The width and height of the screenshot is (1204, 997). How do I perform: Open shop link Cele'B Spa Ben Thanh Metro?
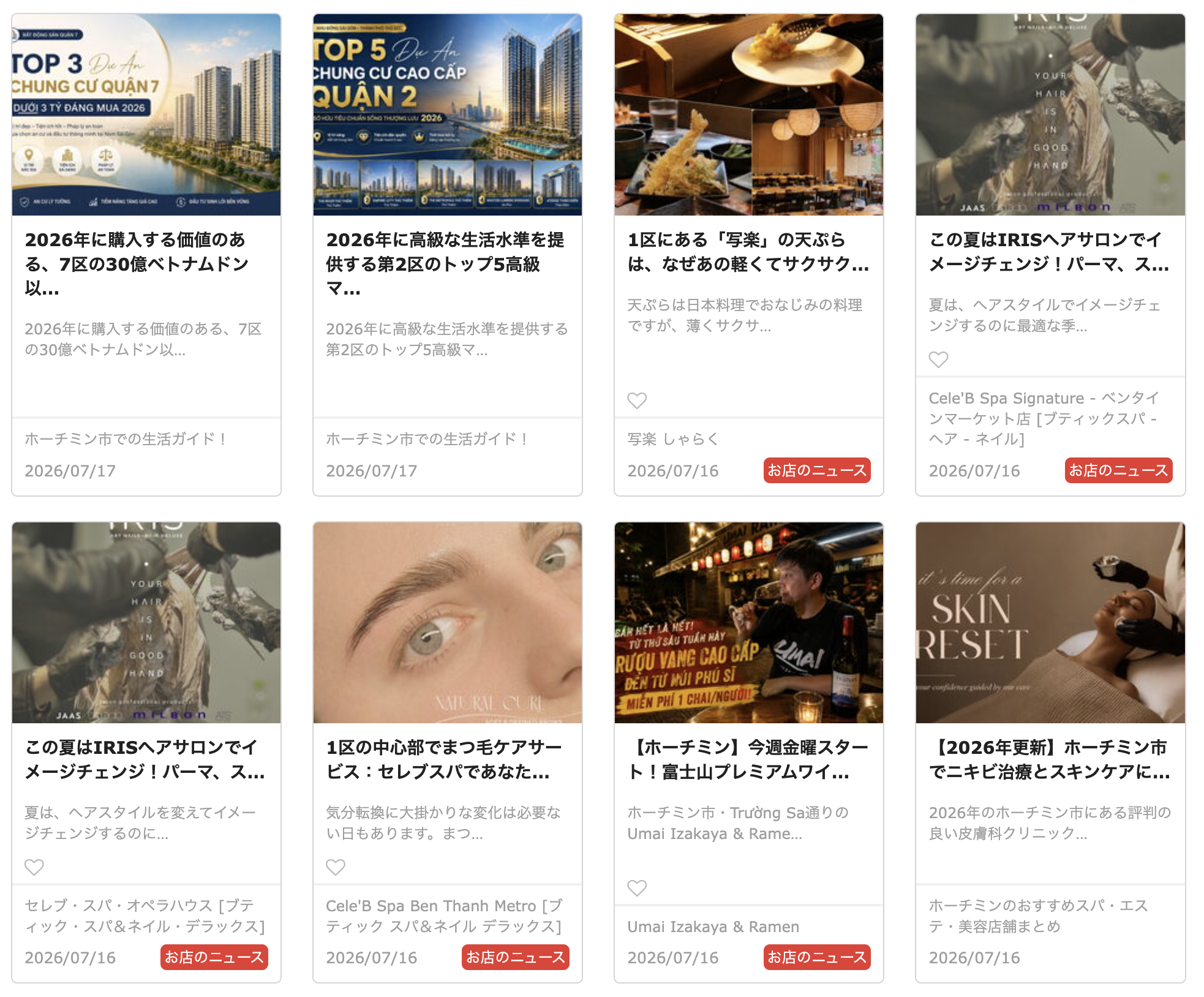(444, 916)
